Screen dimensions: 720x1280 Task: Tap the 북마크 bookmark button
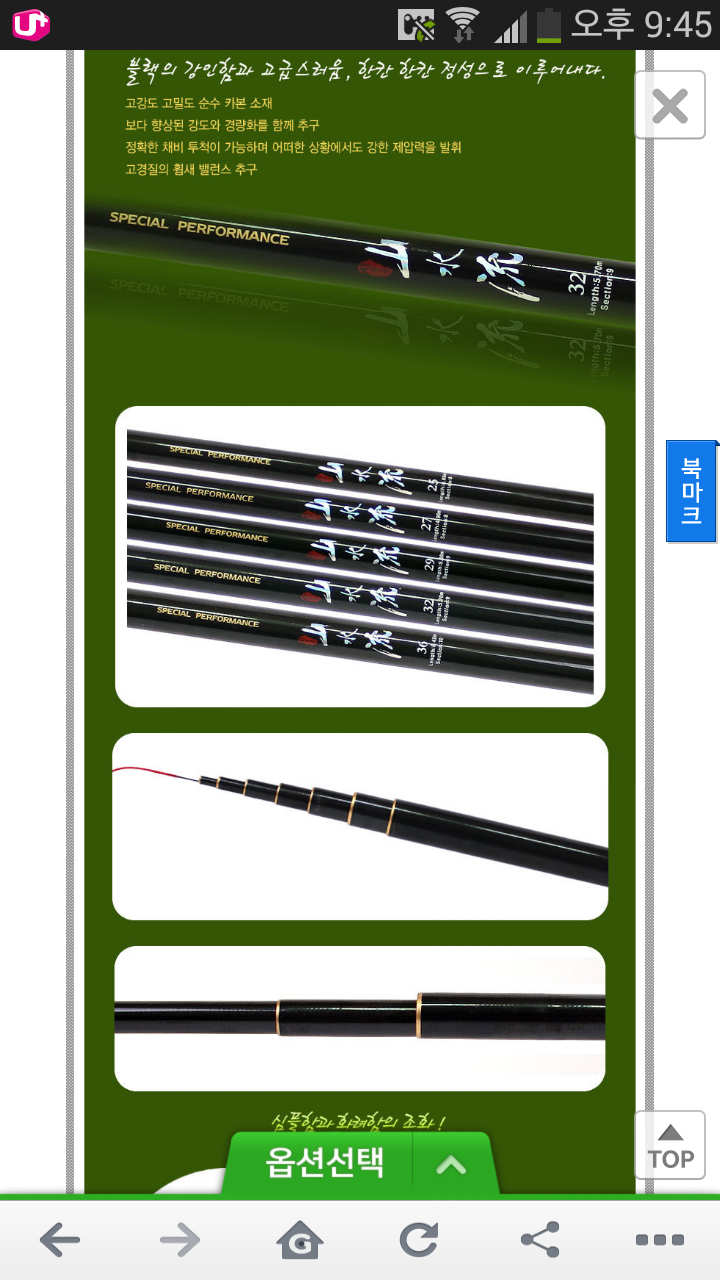pyautogui.click(x=691, y=491)
